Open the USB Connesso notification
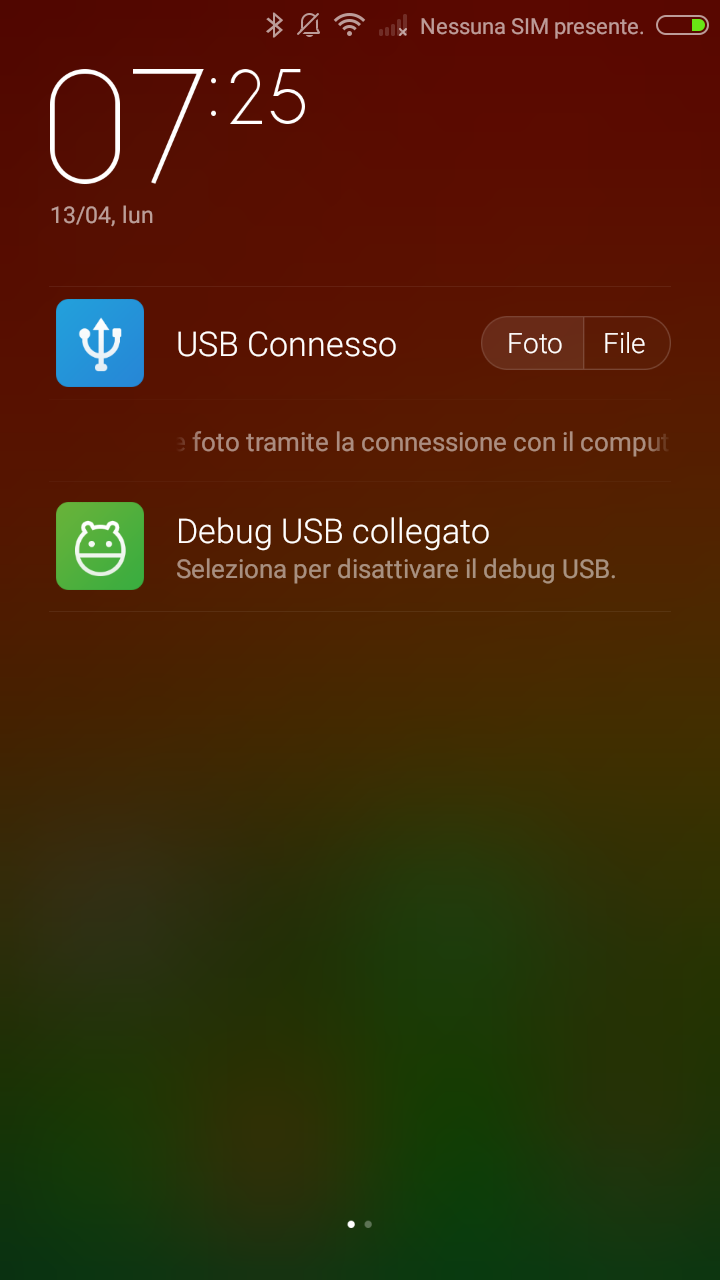Image resolution: width=720 pixels, height=1280 pixels. pos(286,345)
